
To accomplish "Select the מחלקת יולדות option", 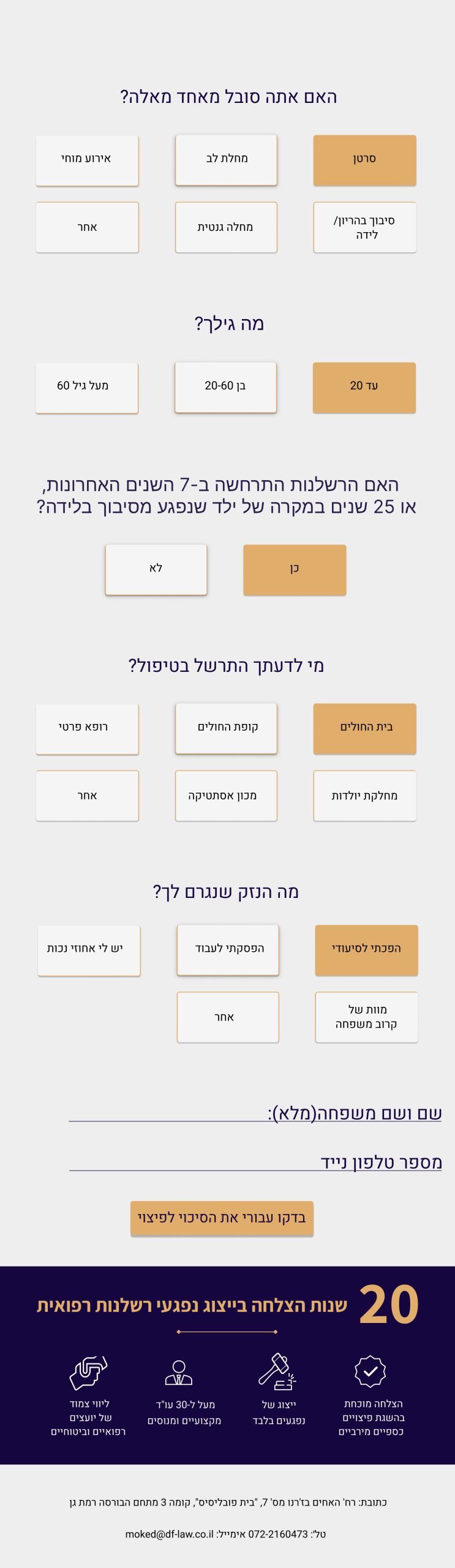I will tap(364, 796).
